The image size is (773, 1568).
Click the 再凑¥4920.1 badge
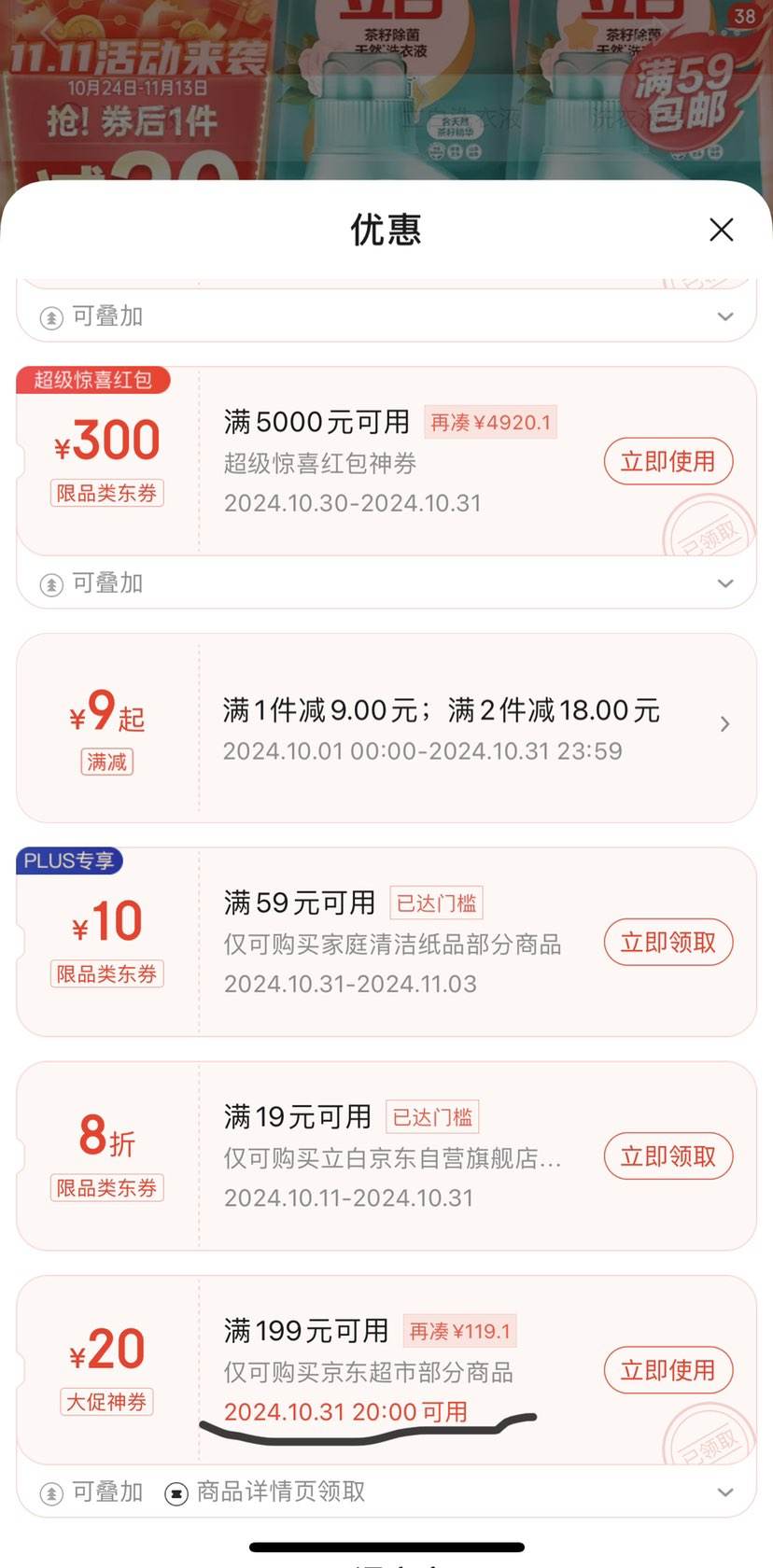491,422
